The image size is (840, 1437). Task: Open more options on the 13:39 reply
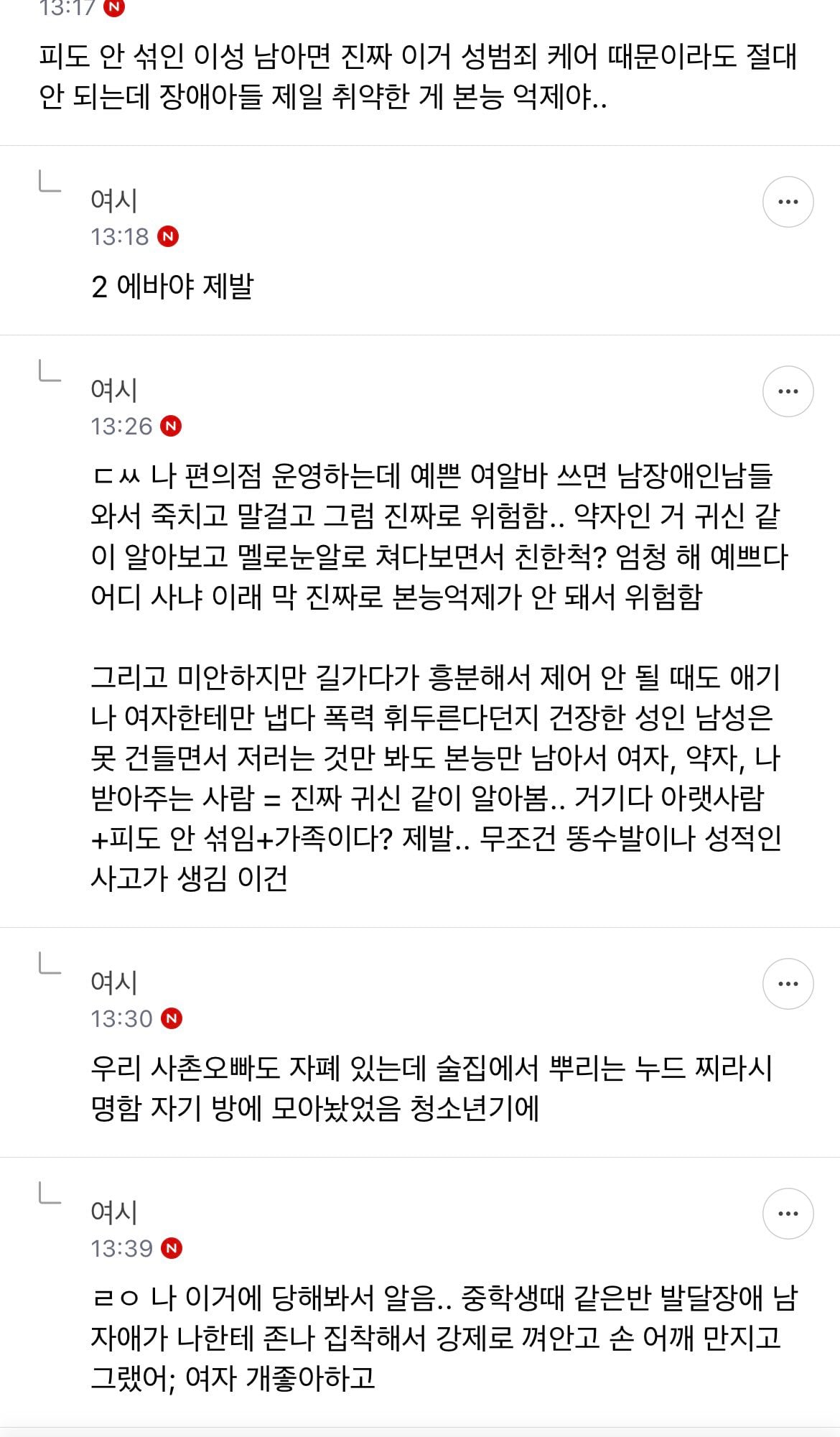tap(788, 1214)
